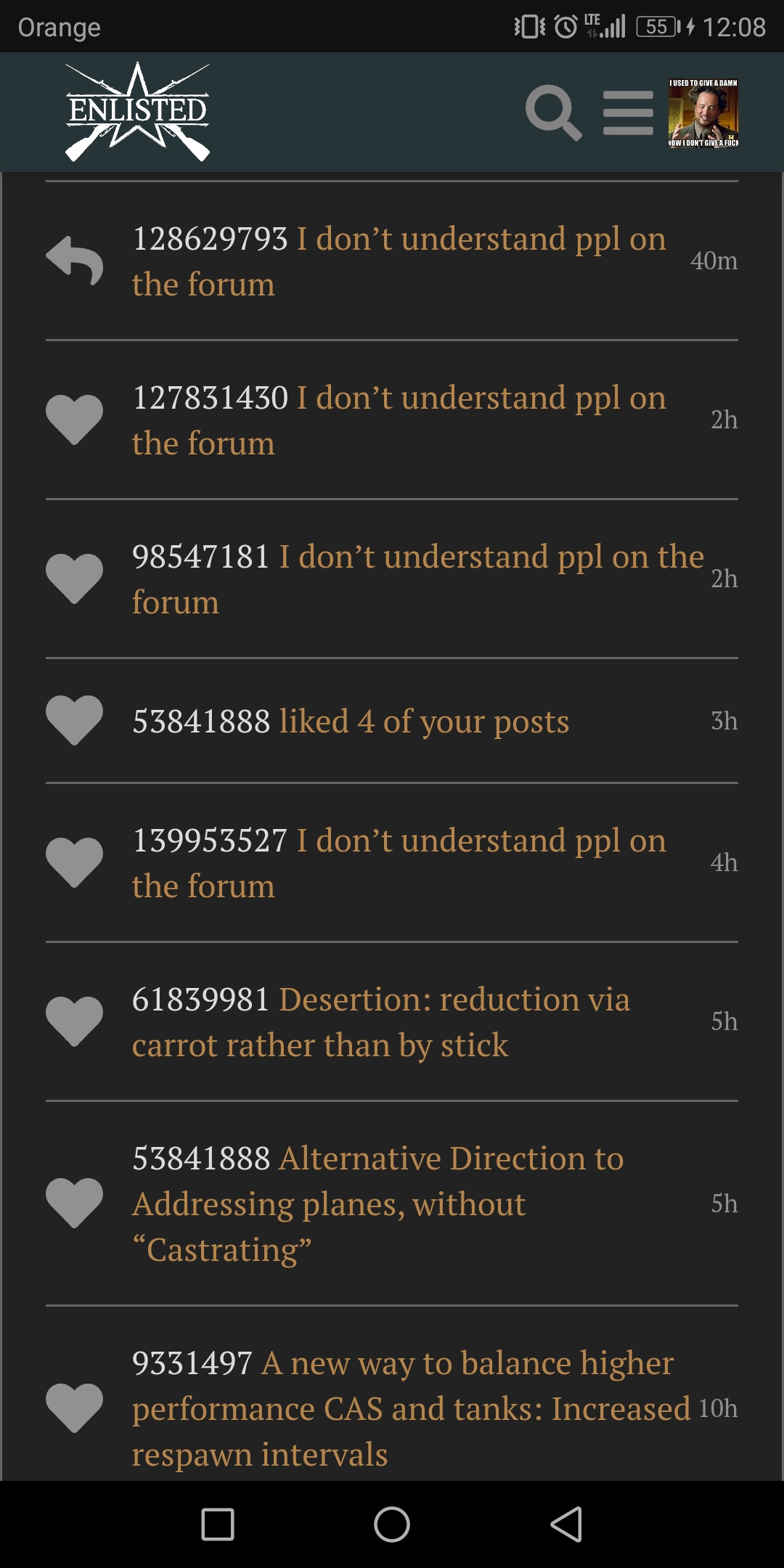Screen dimensions: 784x1568
Task: Open the forum search
Action: point(553,113)
